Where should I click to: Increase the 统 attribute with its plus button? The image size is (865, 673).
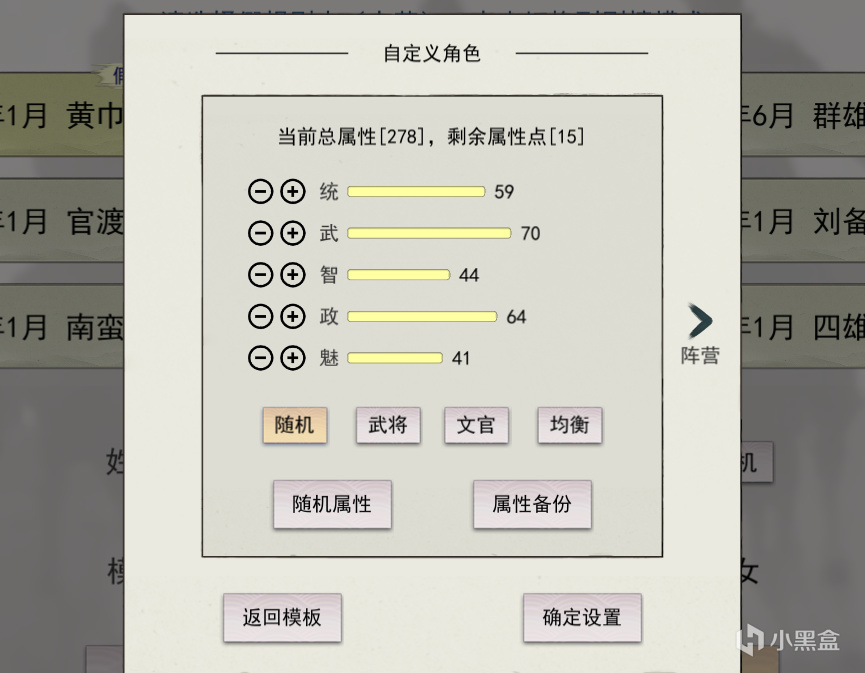coord(292,191)
